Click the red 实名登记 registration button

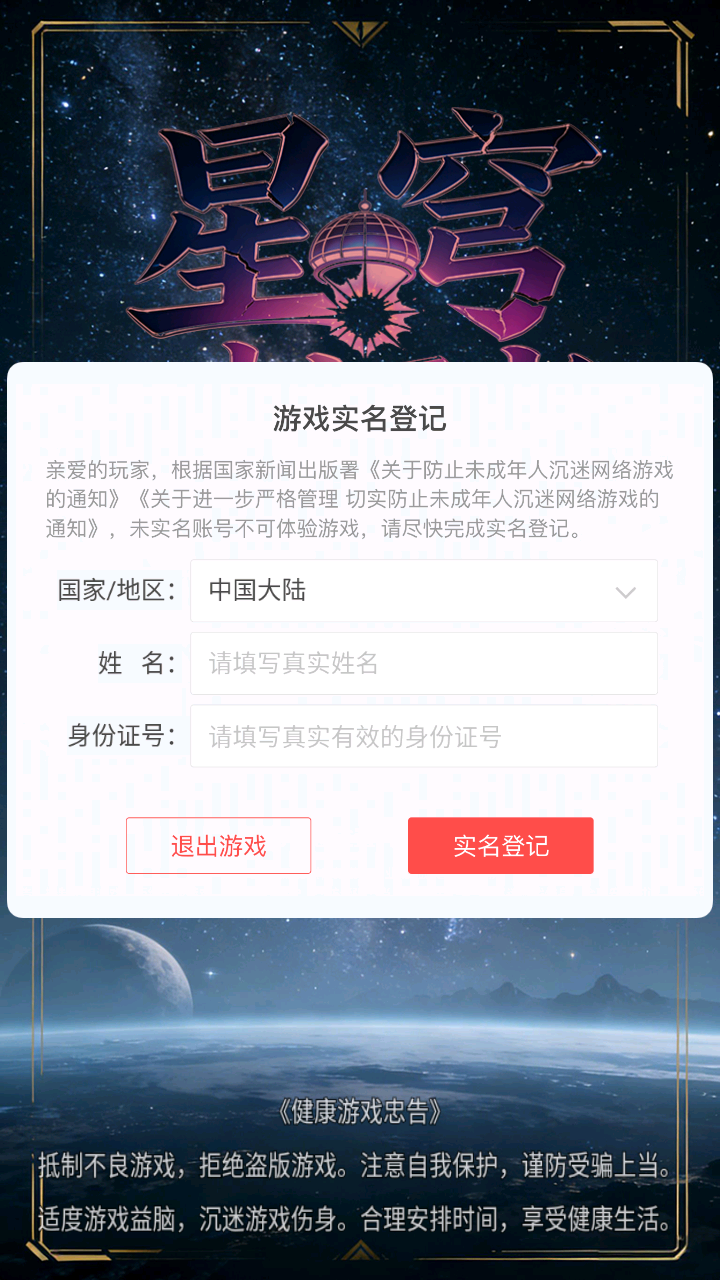pyautogui.click(x=500, y=845)
